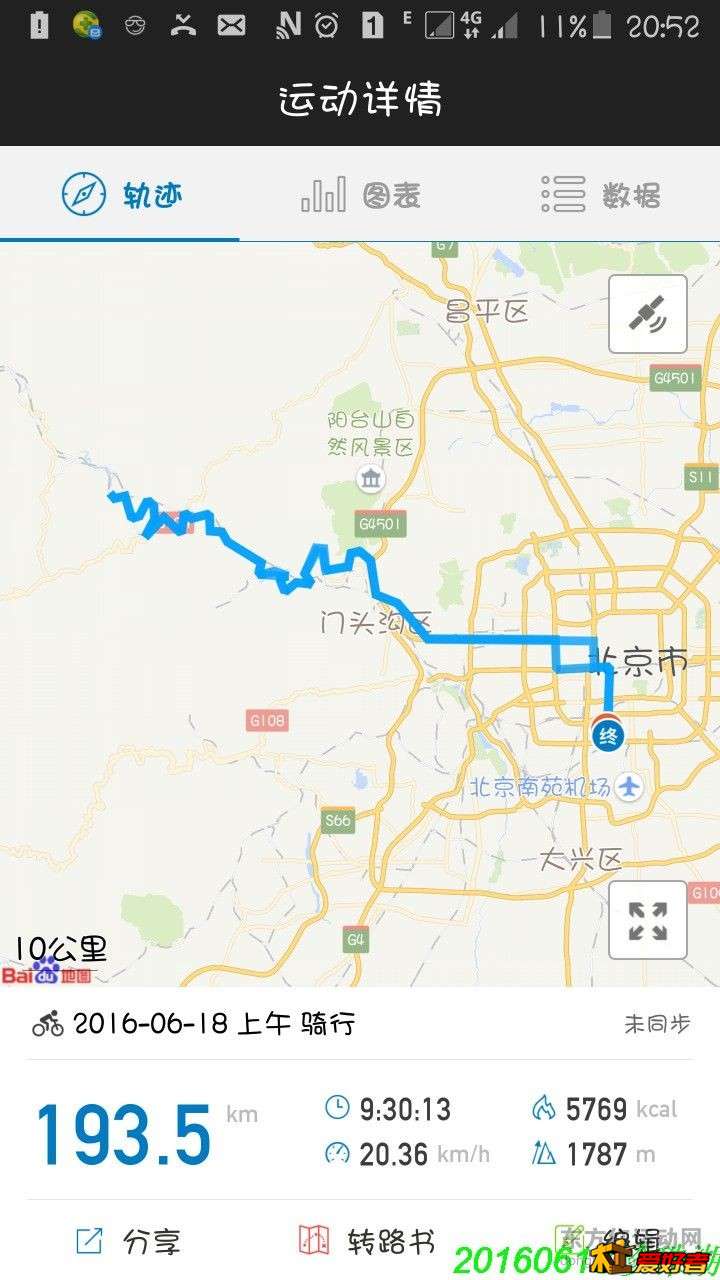
Task: Select 转路书 to convert route
Action: pos(366,1242)
